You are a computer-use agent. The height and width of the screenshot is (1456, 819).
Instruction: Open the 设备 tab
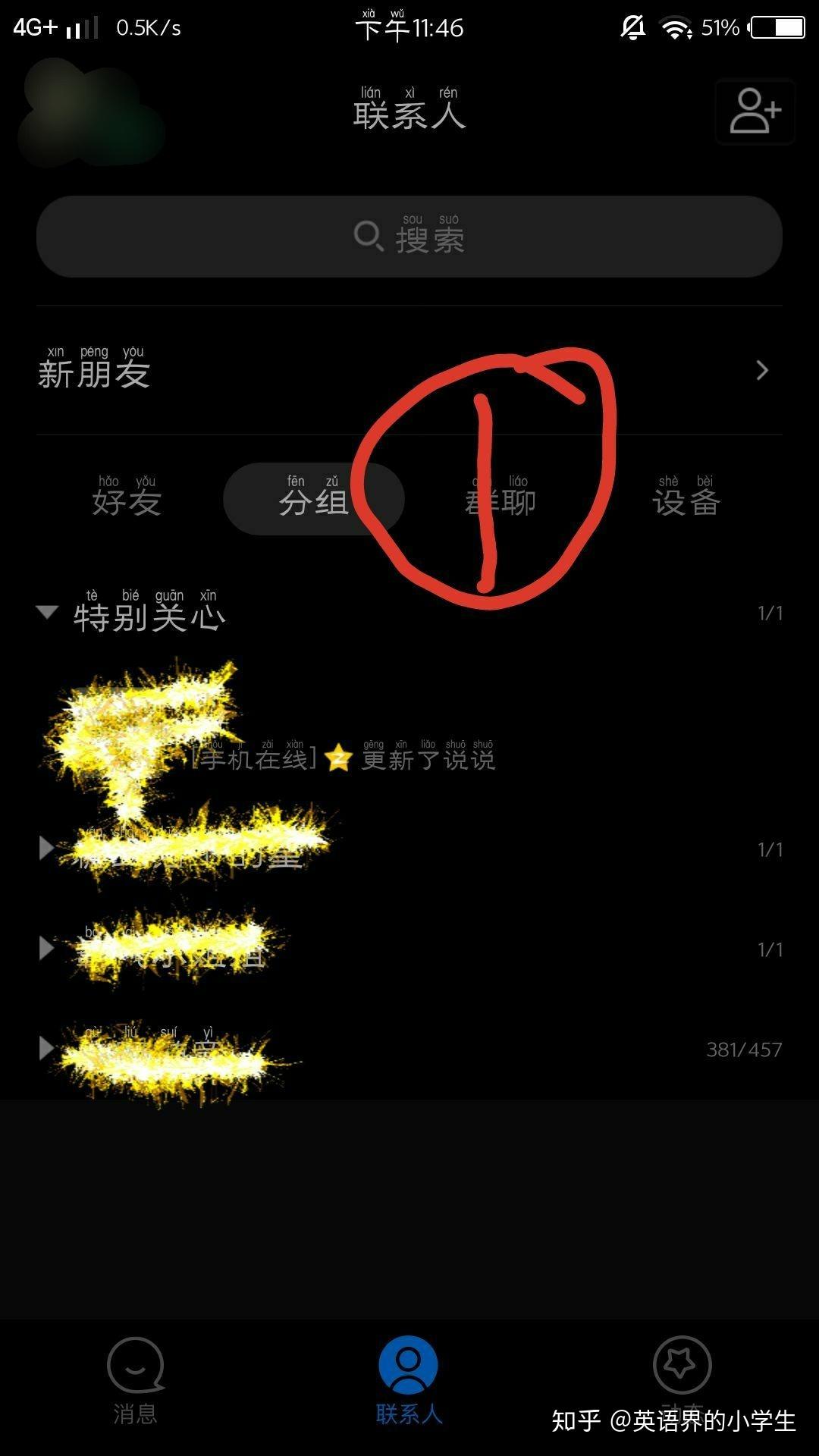click(x=686, y=499)
